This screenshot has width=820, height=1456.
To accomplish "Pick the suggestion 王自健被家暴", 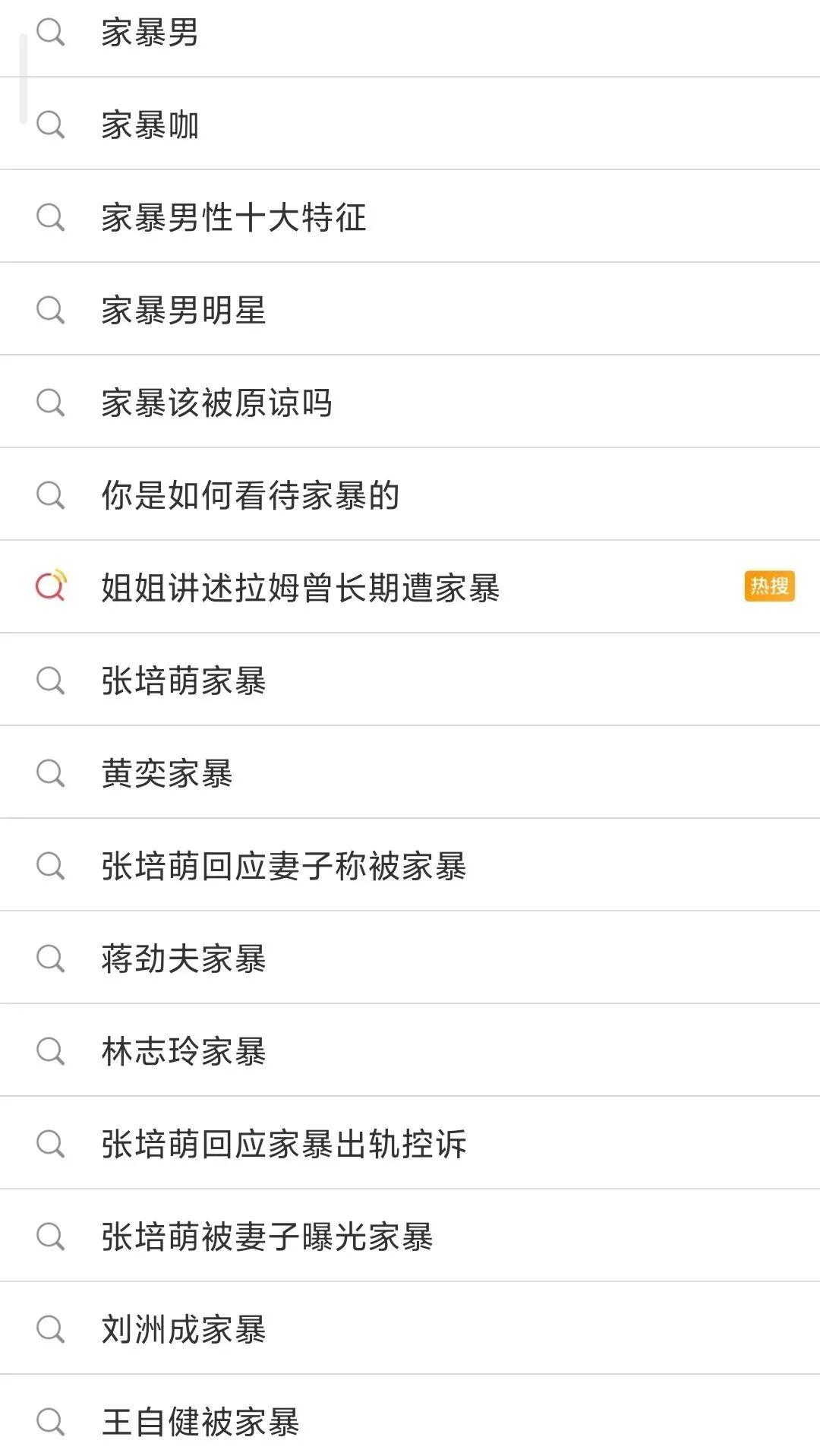I will pos(200,1423).
